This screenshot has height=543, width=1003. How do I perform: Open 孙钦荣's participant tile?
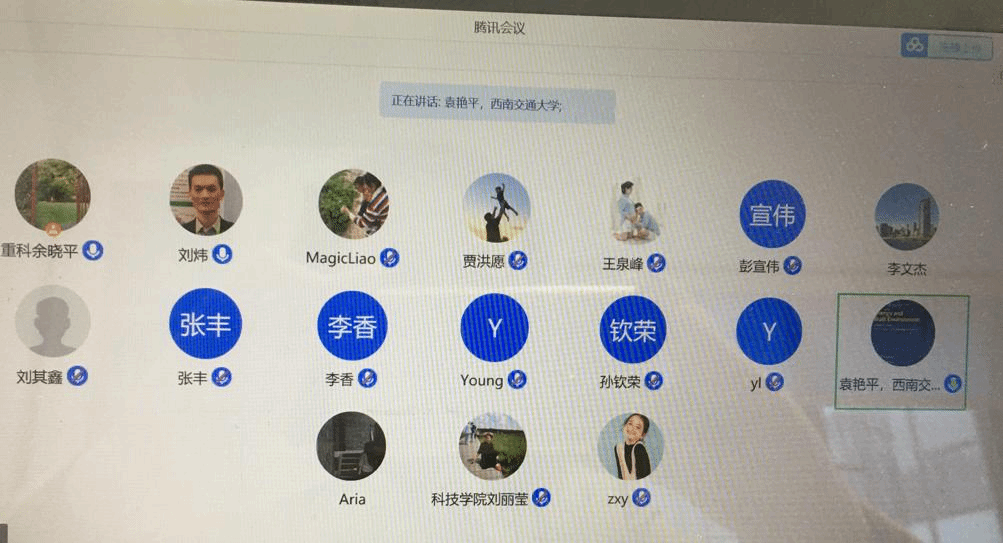(632, 330)
